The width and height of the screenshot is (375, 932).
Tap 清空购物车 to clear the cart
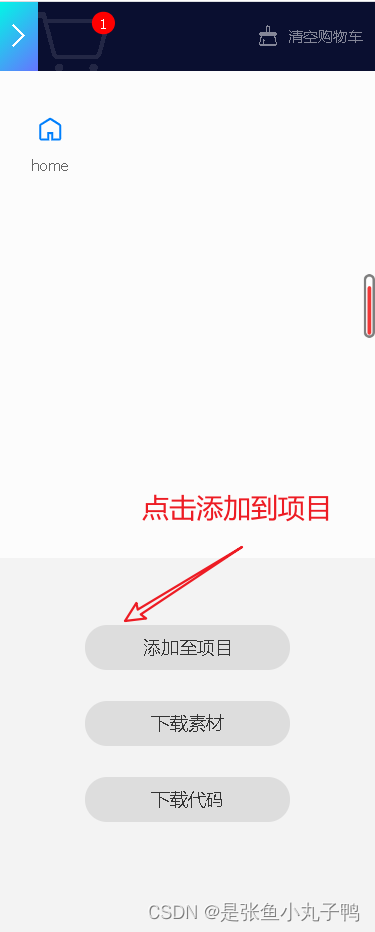tap(311, 36)
